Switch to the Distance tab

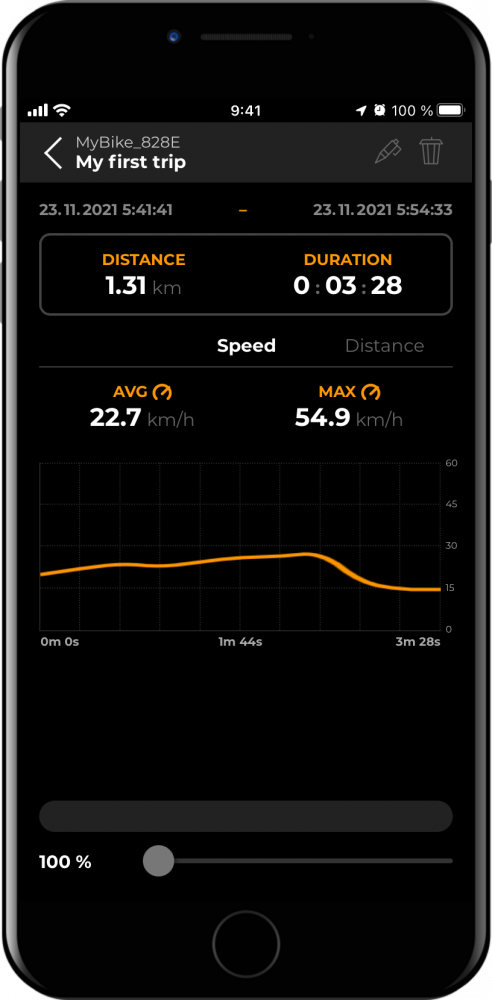coord(384,346)
